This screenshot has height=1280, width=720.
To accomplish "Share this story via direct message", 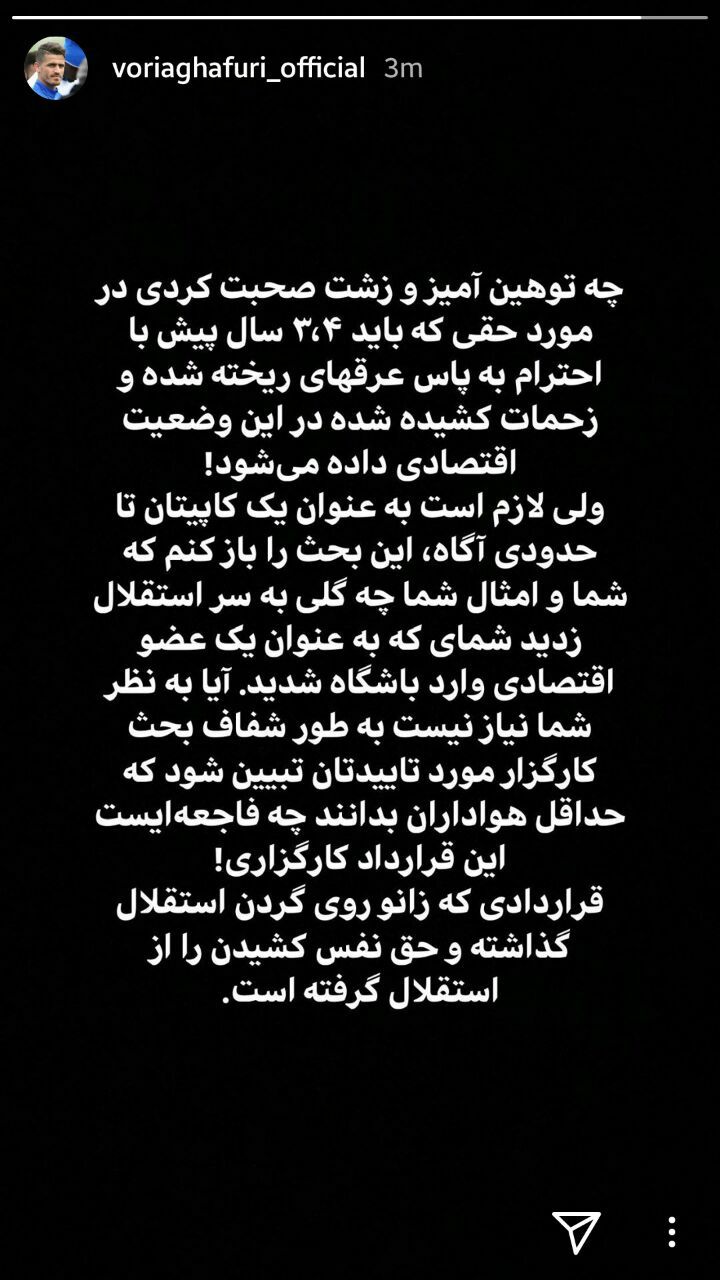I will [x=577, y=1231].
